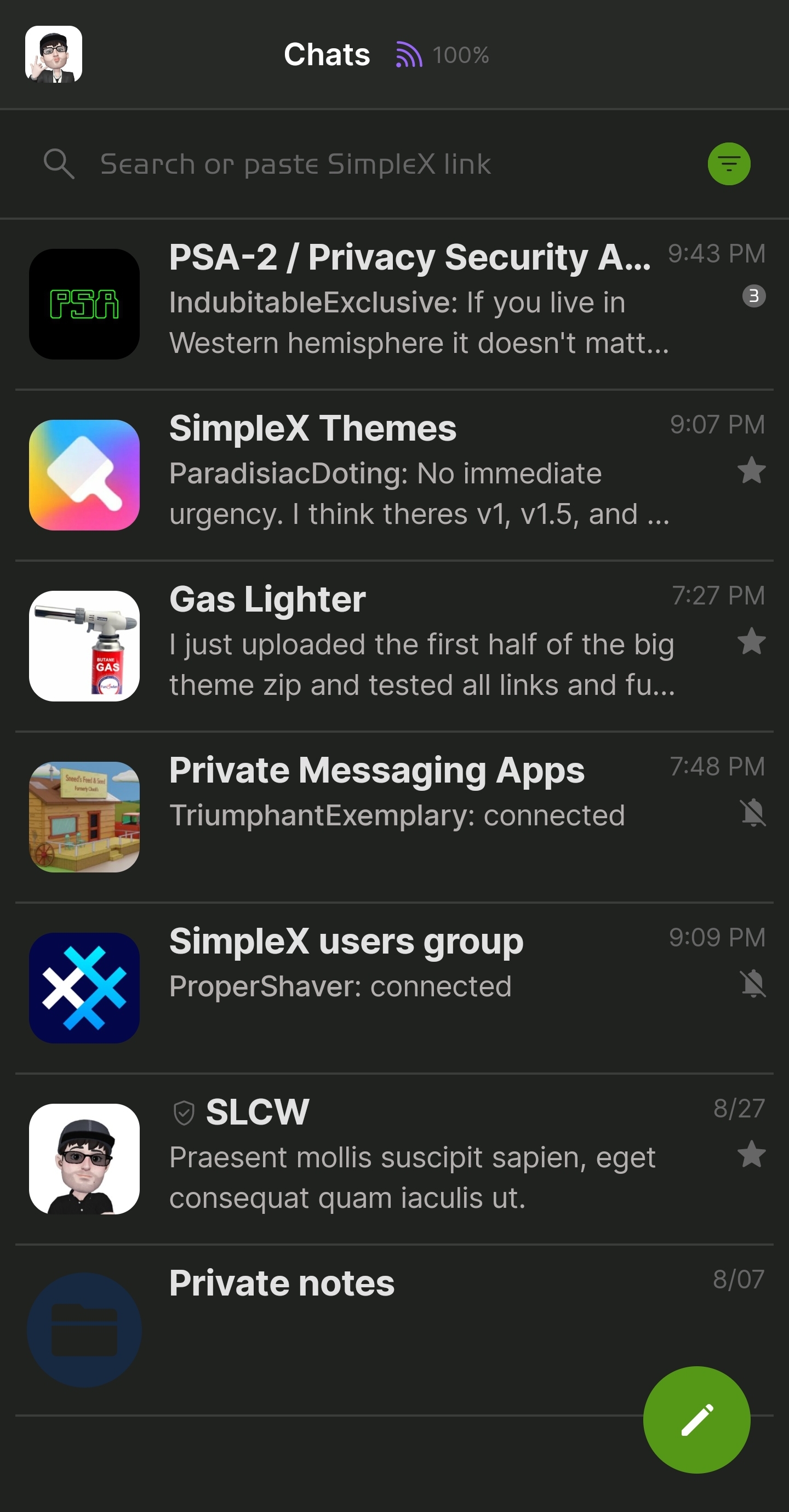The image size is (789, 1512).
Task: Open Private notes
Action: tap(352, 1328)
